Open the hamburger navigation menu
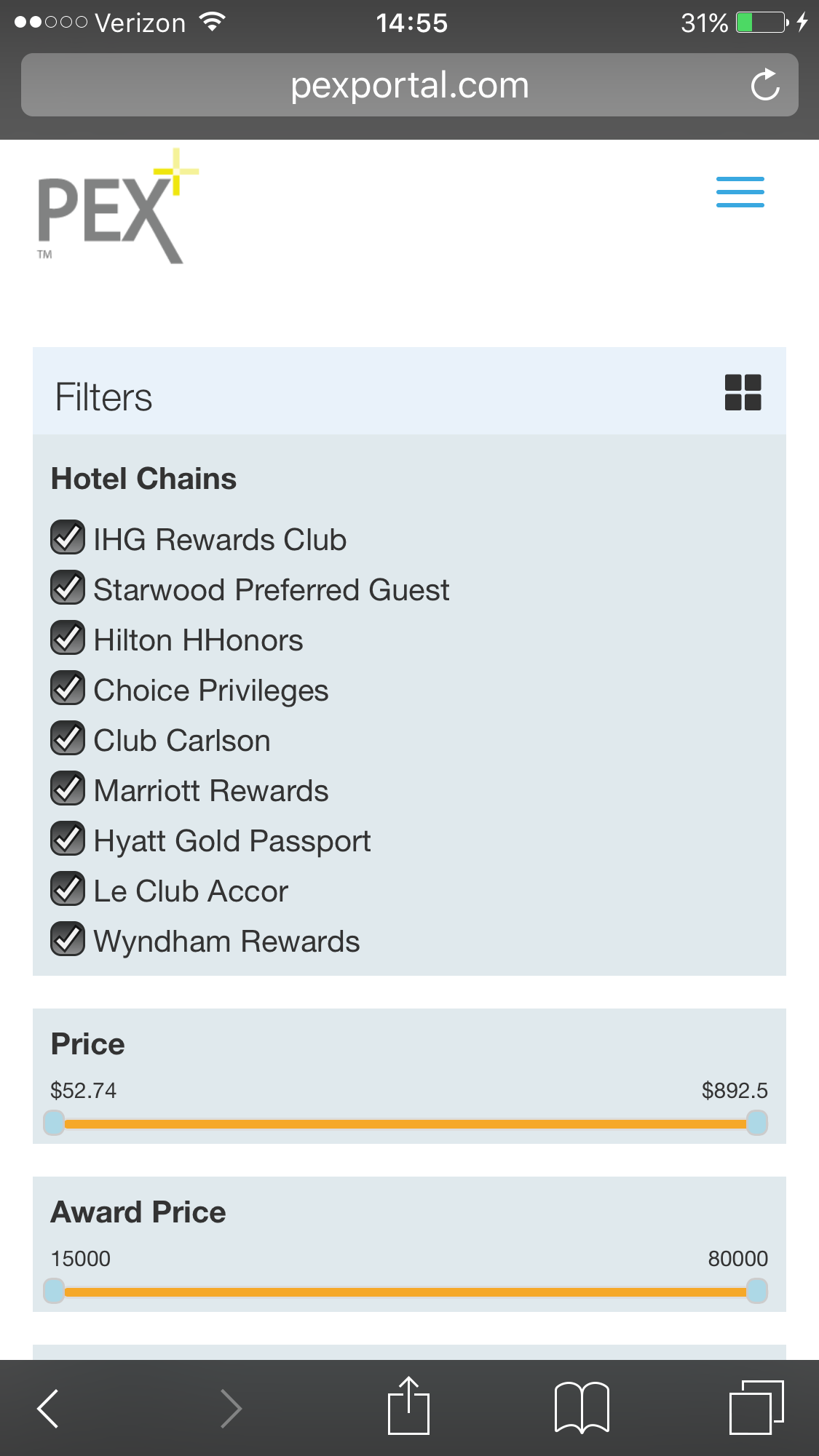The image size is (819, 1456). [x=740, y=192]
